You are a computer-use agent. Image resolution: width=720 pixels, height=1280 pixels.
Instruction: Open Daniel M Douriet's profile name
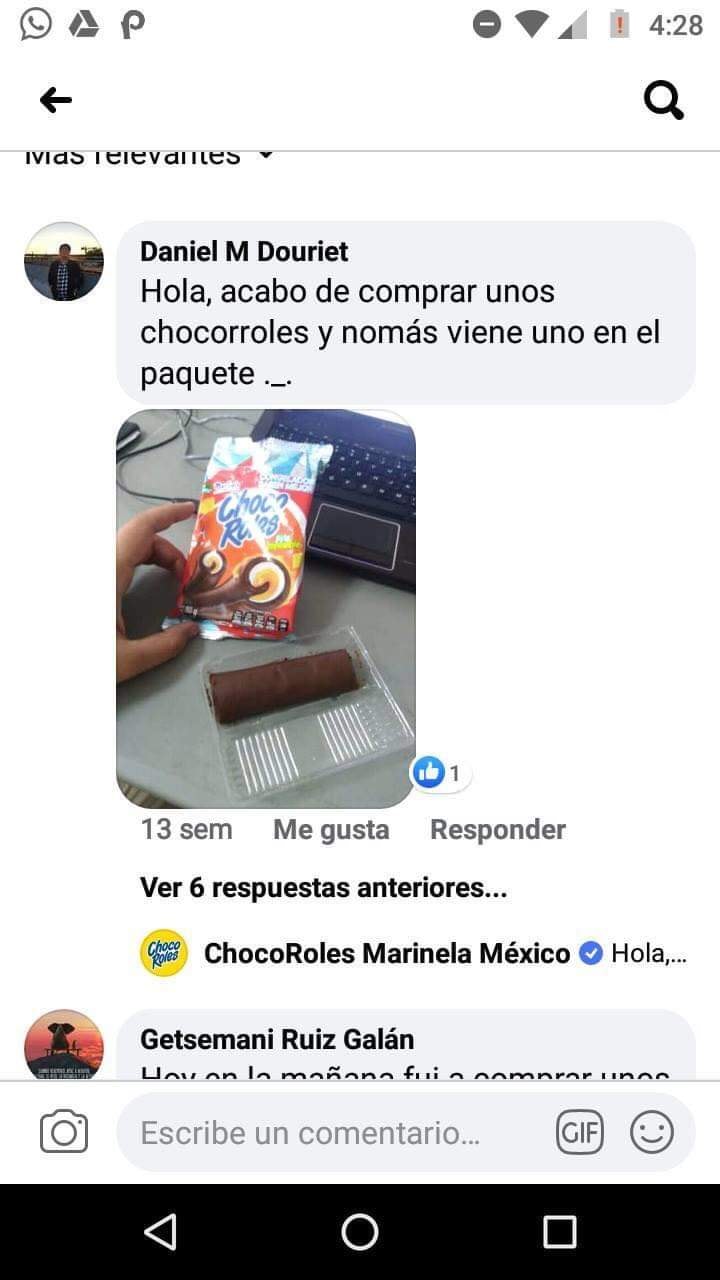tap(244, 251)
